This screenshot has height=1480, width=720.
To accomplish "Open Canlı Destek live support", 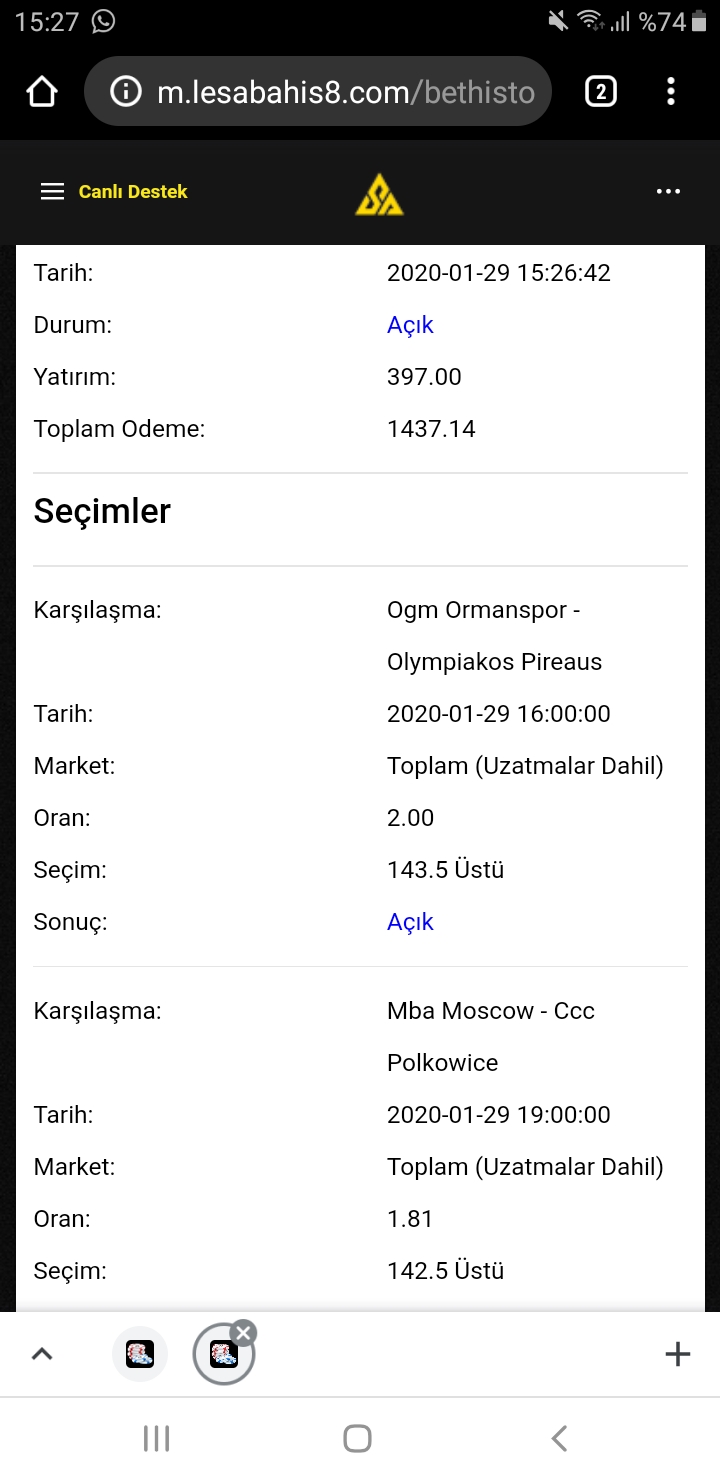I will [133, 192].
